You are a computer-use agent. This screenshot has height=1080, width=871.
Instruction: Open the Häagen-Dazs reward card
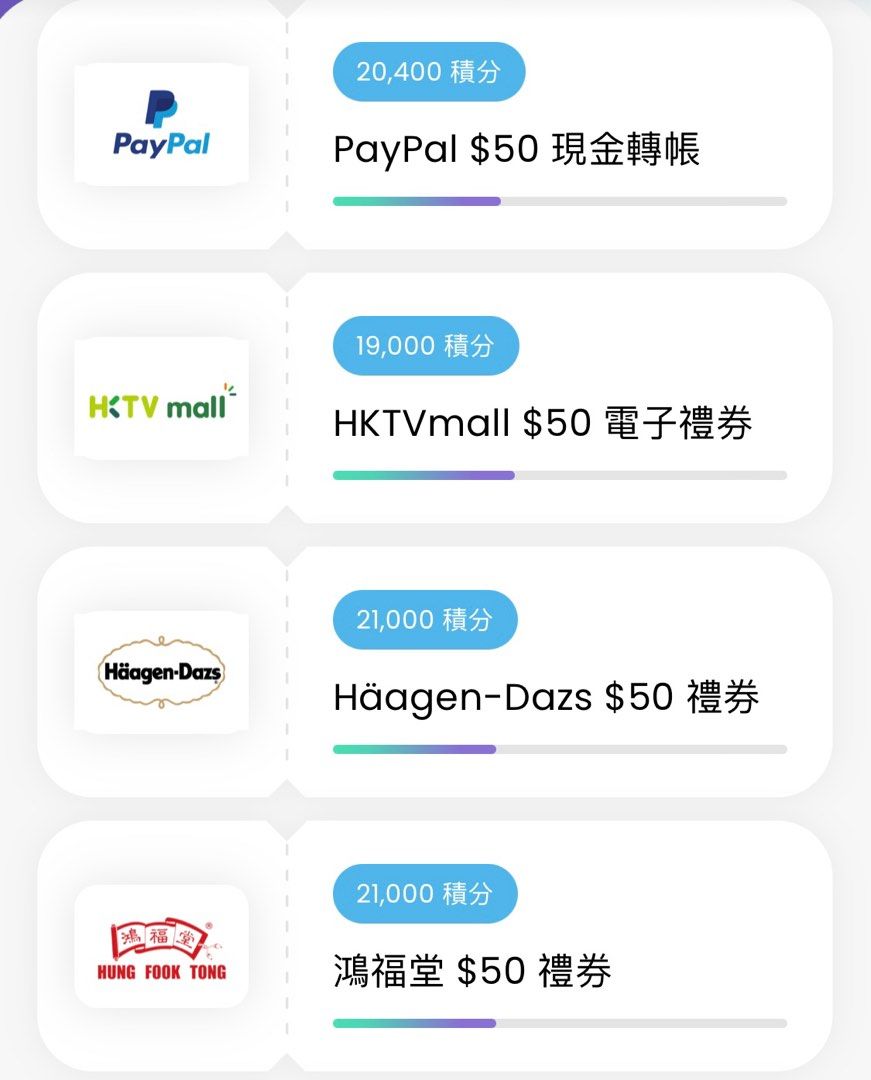coord(435,670)
